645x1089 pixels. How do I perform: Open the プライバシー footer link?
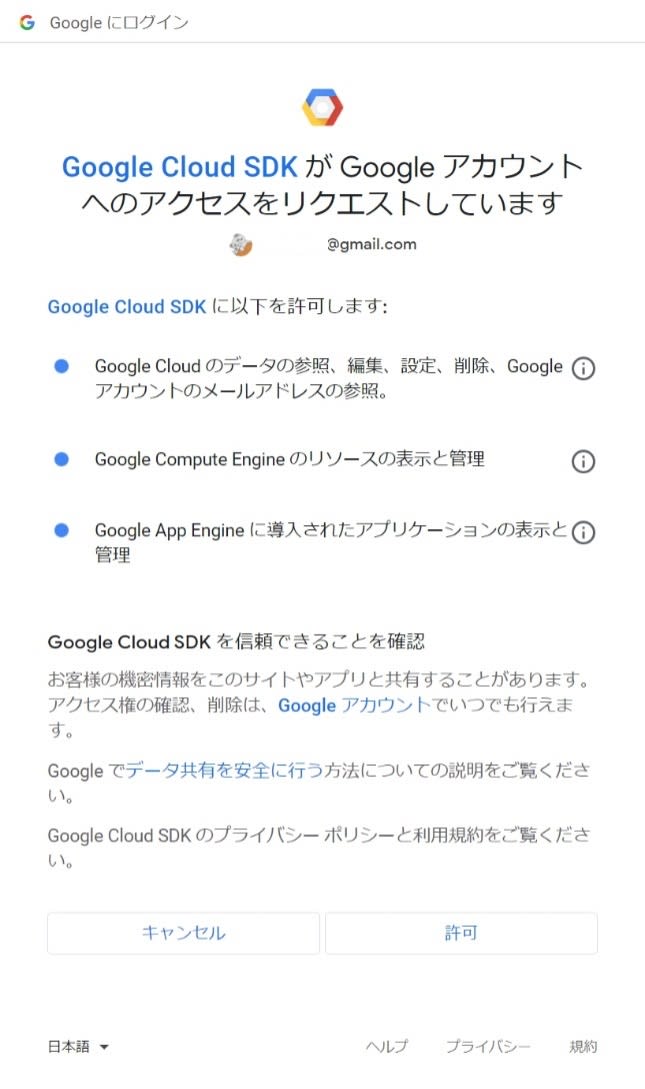point(488,1047)
